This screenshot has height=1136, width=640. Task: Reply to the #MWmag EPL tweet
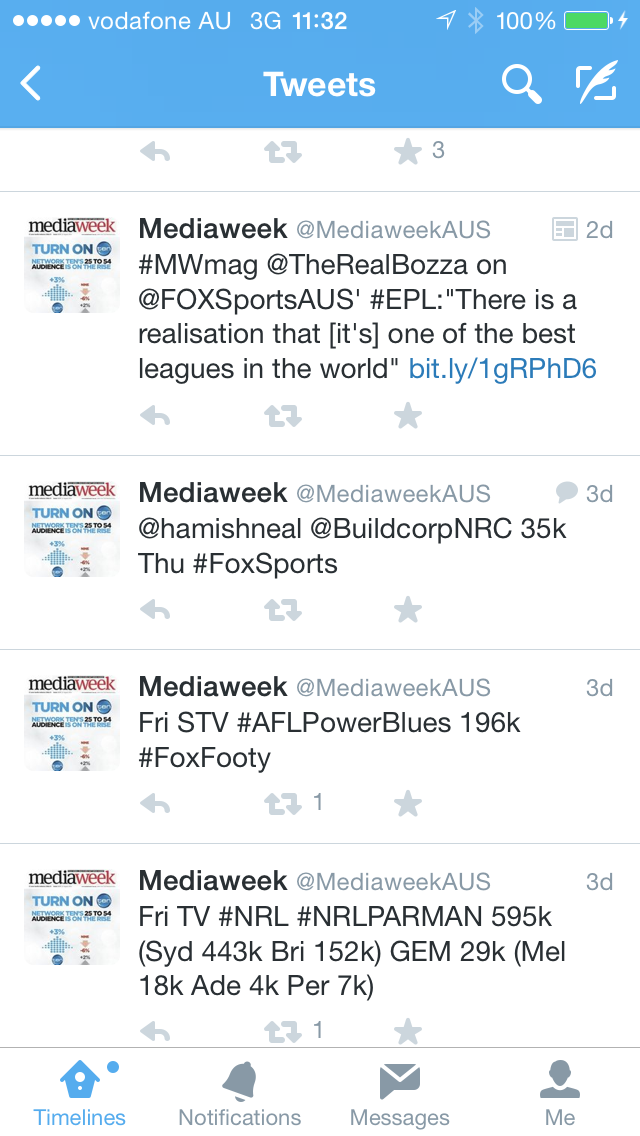coord(154,416)
